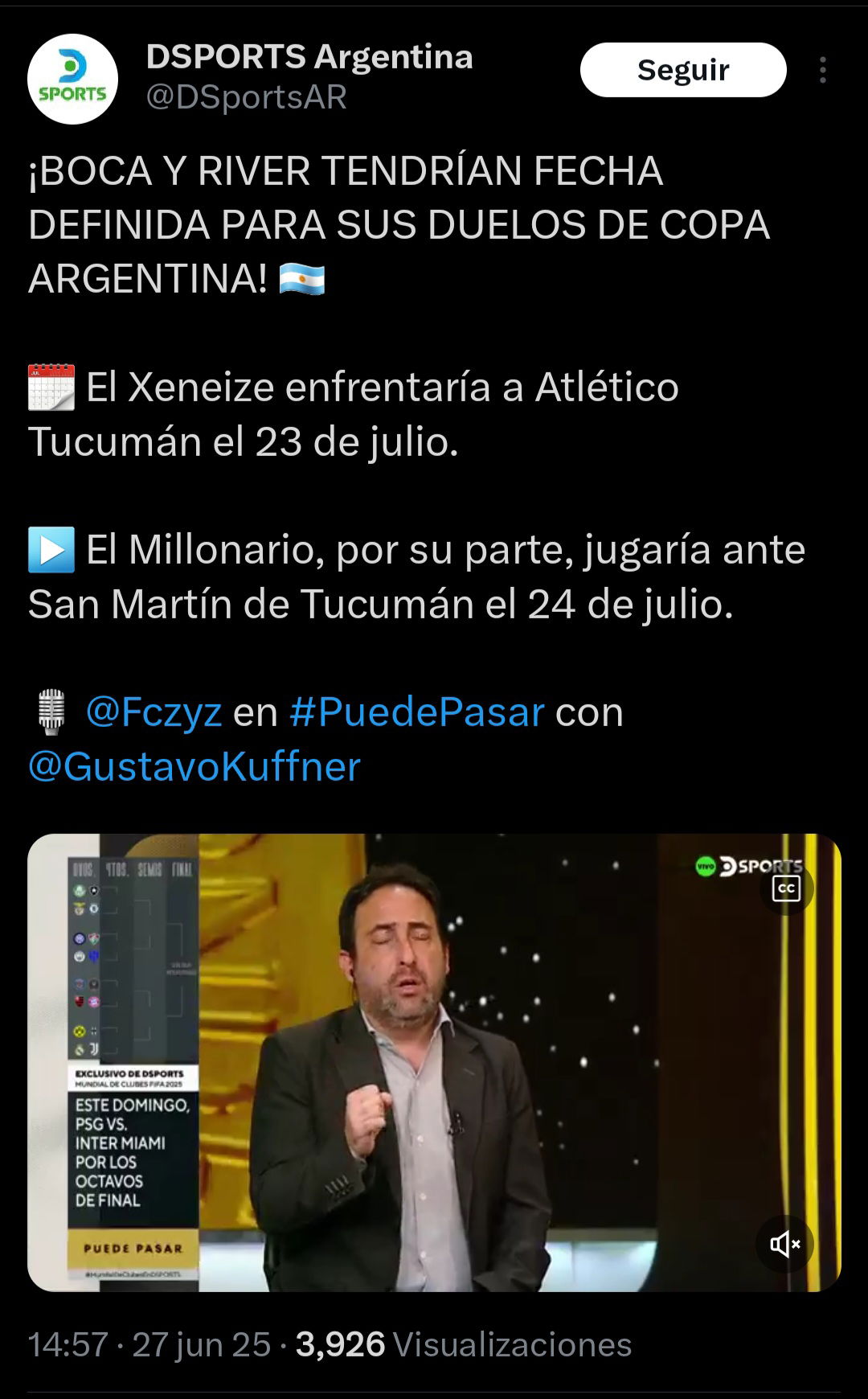This screenshot has height=1399, width=868.
Task: Open DSPORTS Argentina account name
Action: click(309, 57)
